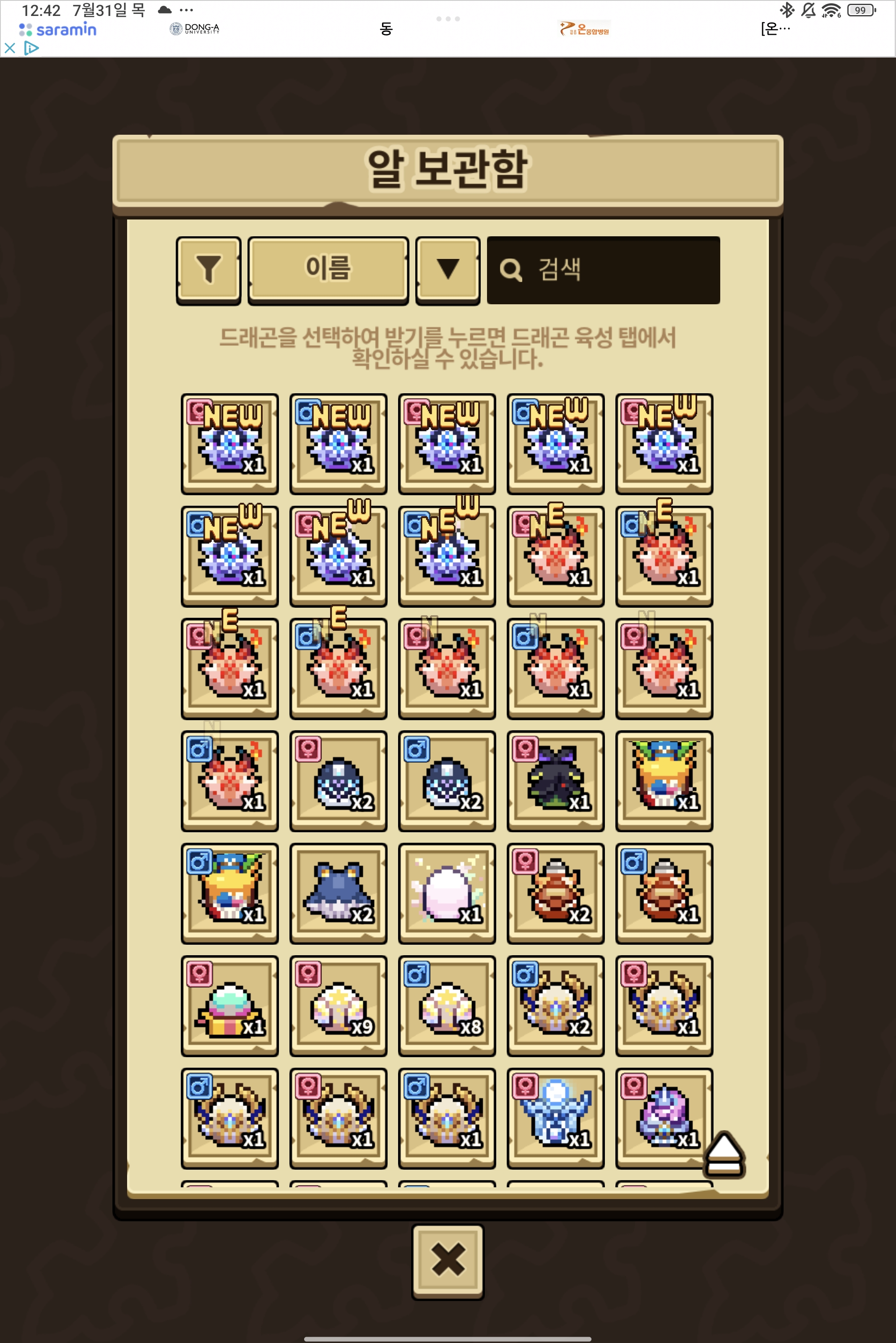
Task: Select the female black bat egg x1
Action: (555, 781)
